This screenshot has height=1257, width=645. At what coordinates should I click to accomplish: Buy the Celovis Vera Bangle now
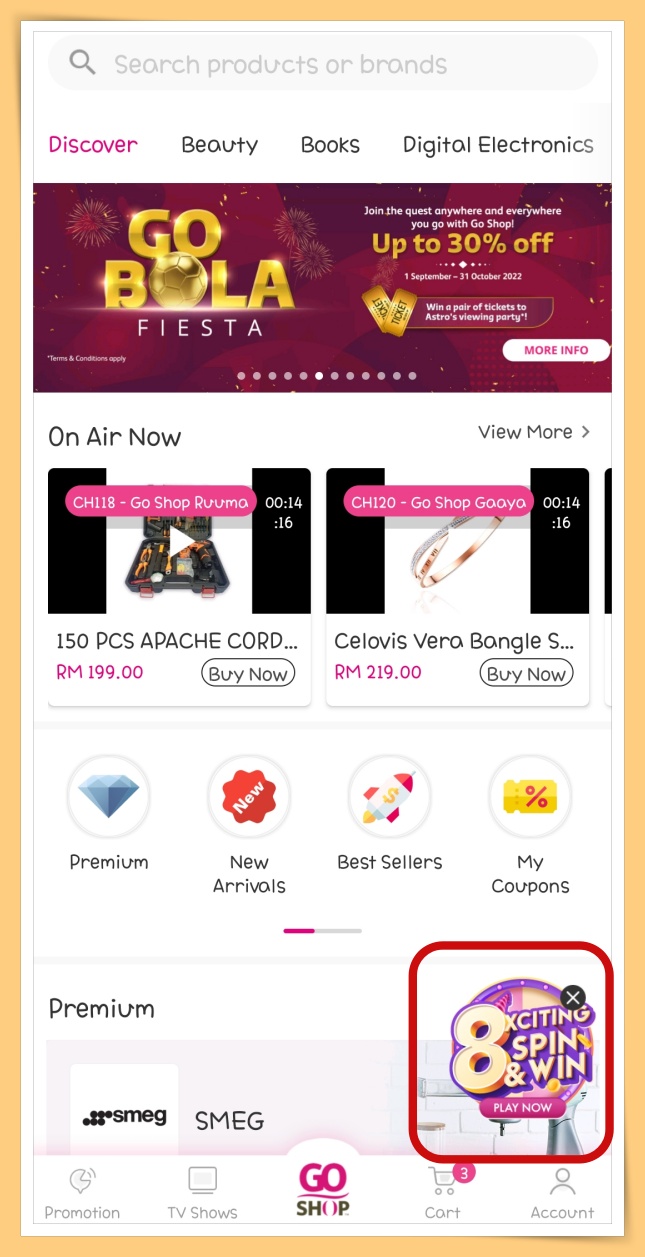point(527,673)
